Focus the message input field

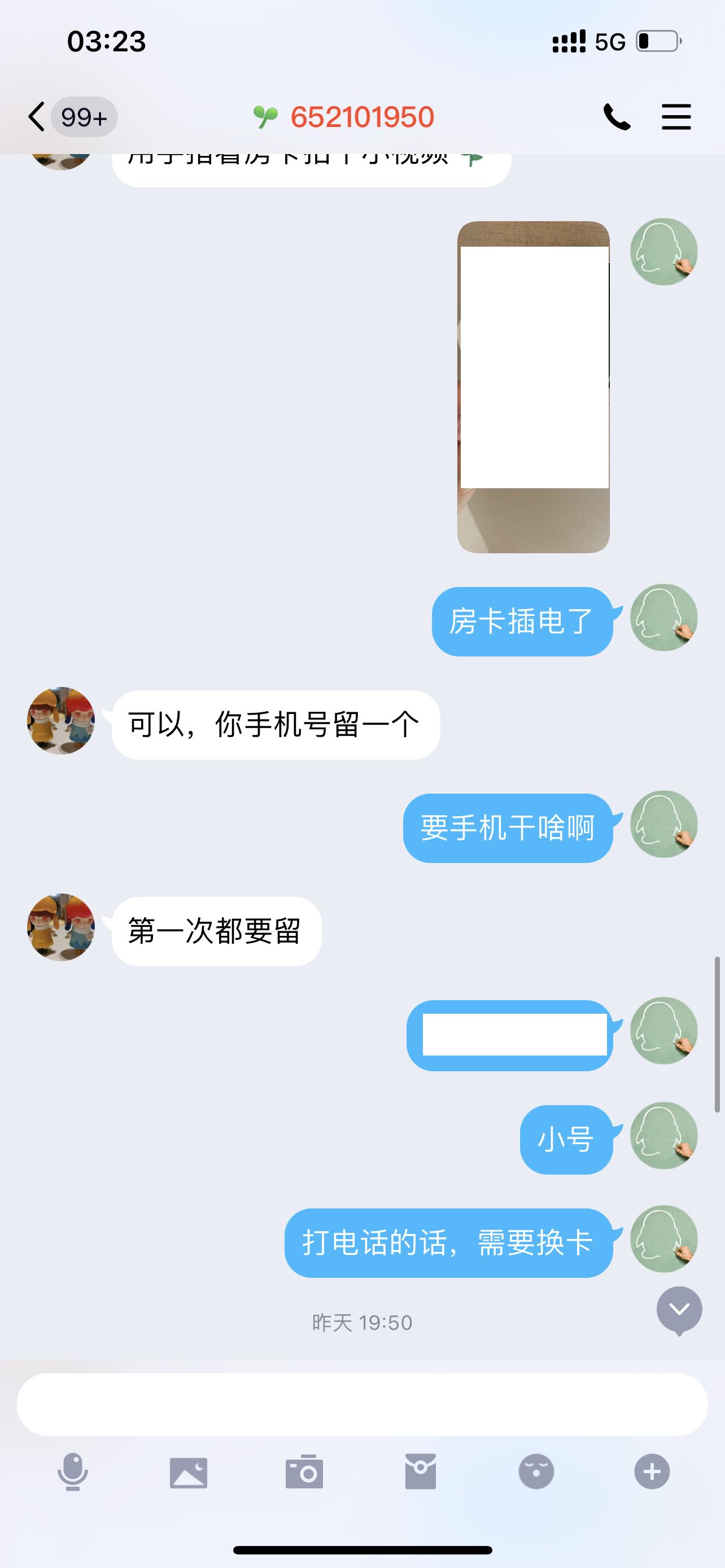362,1404
